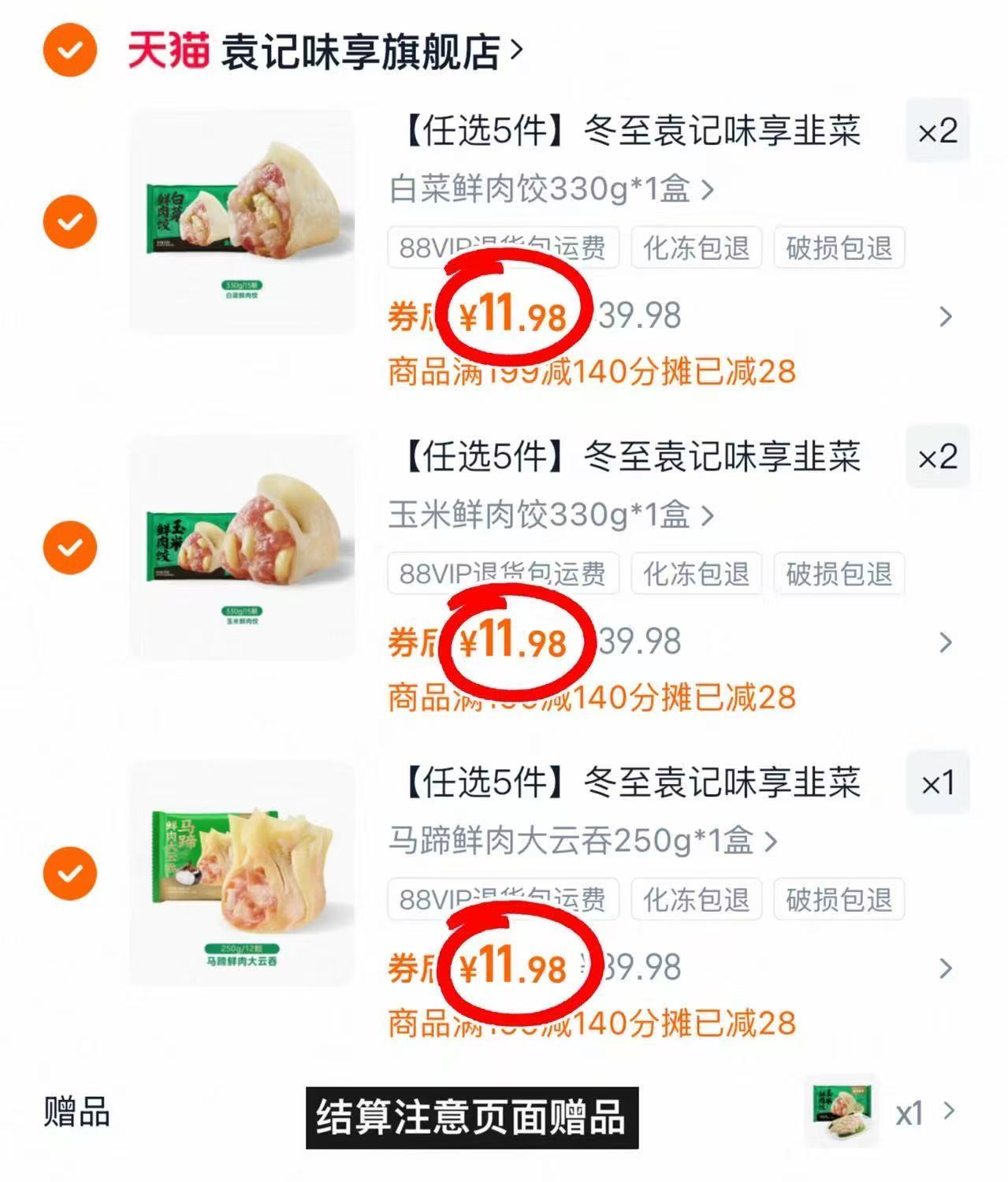Tap the ×2 quantity badge of 玉米鲜肉饺
1008x1182 pixels.
[x=937, y=459]
